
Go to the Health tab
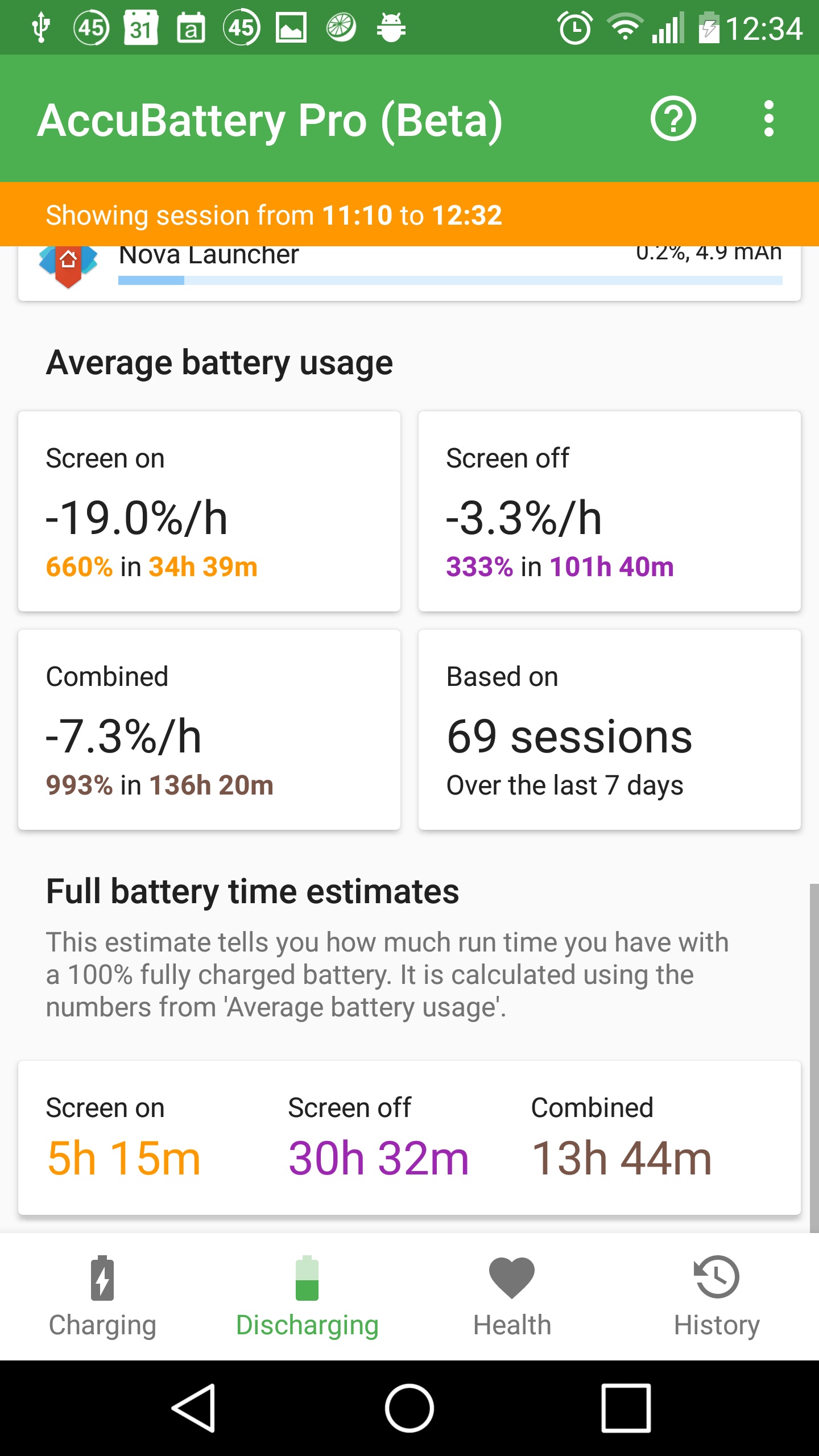point(512,1297)
